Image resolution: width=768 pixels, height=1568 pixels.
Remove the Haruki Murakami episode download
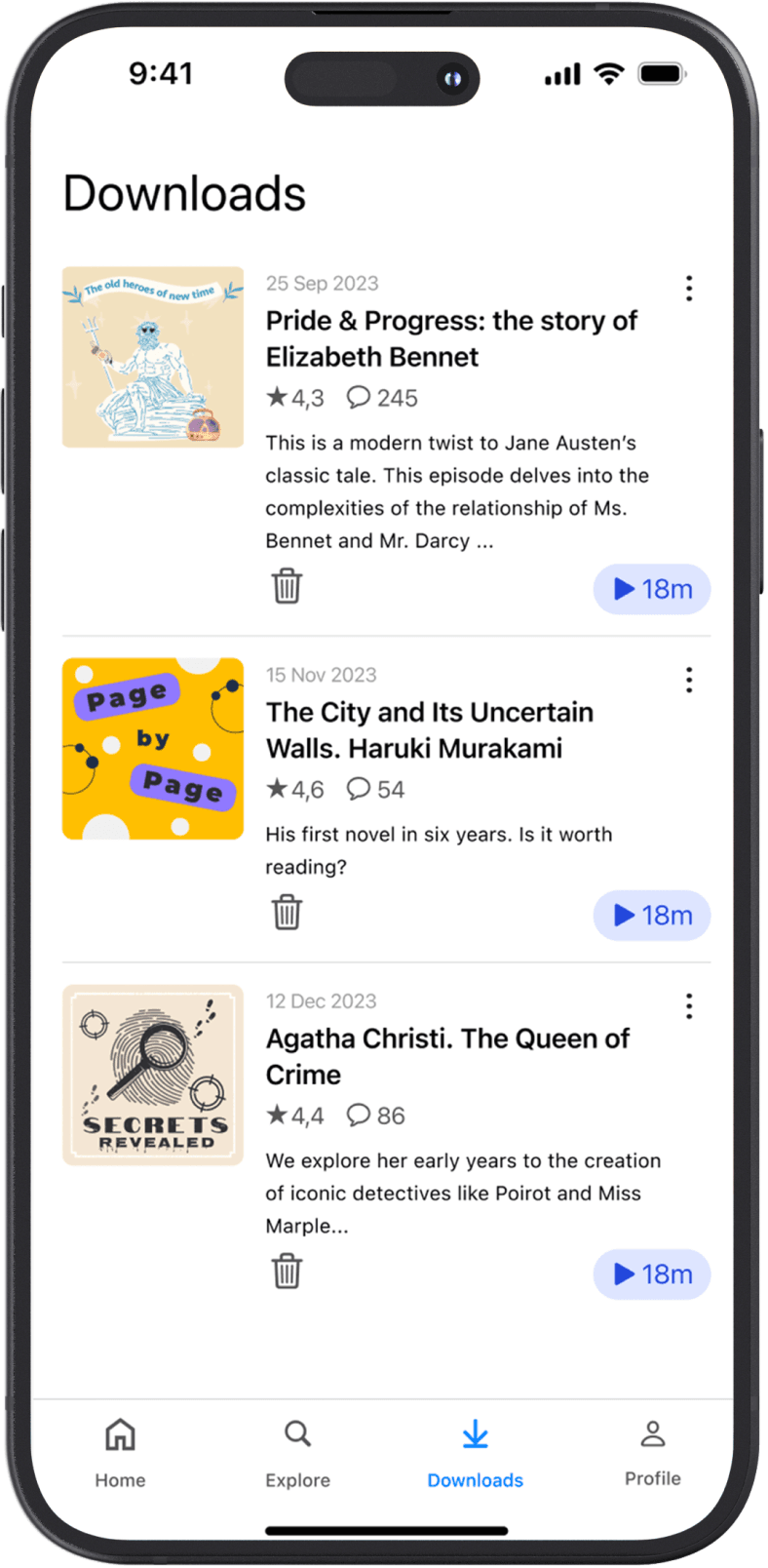coord(287,913)
